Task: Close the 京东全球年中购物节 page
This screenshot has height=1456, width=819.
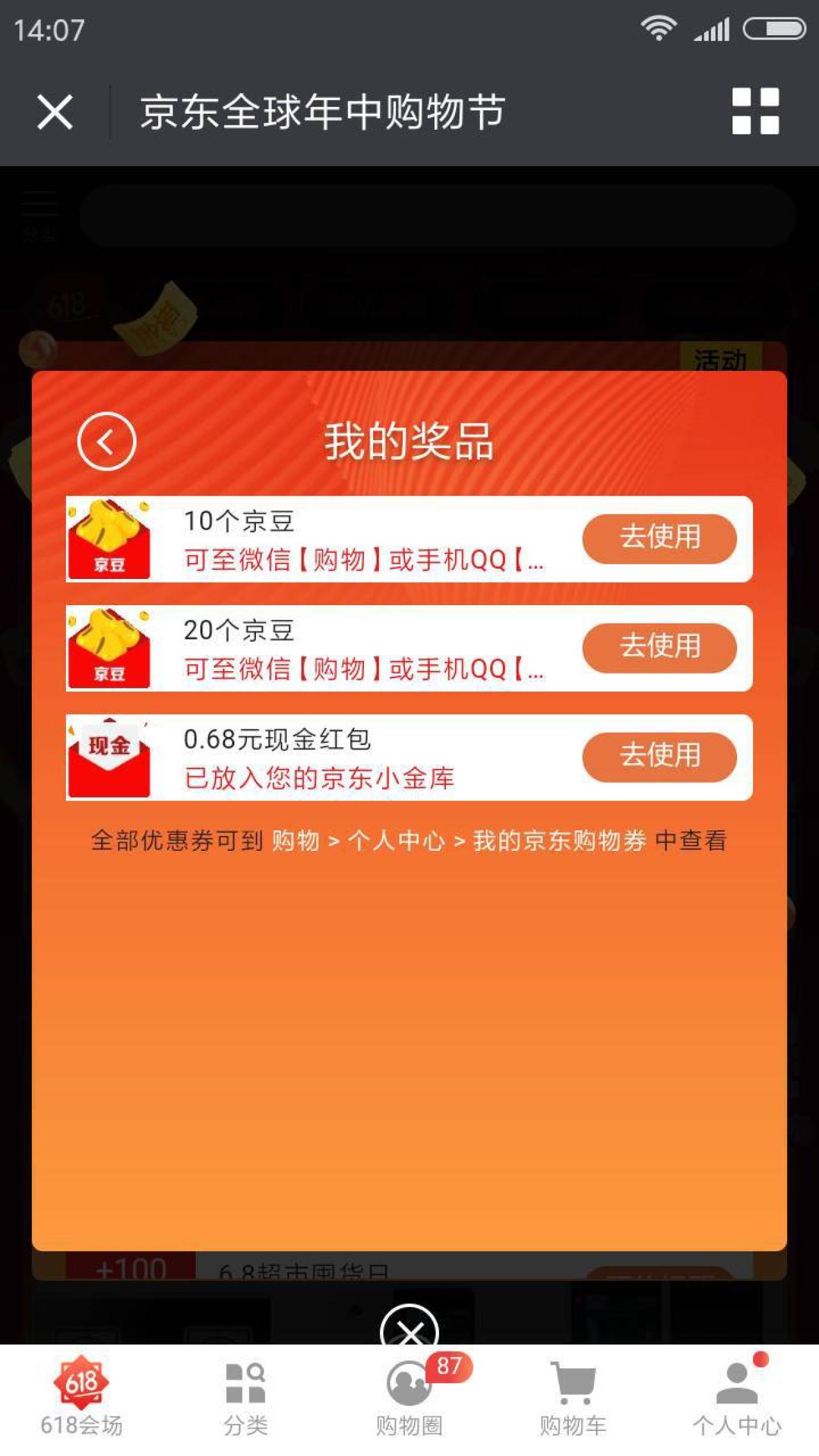Action: [x=55, y=112]
